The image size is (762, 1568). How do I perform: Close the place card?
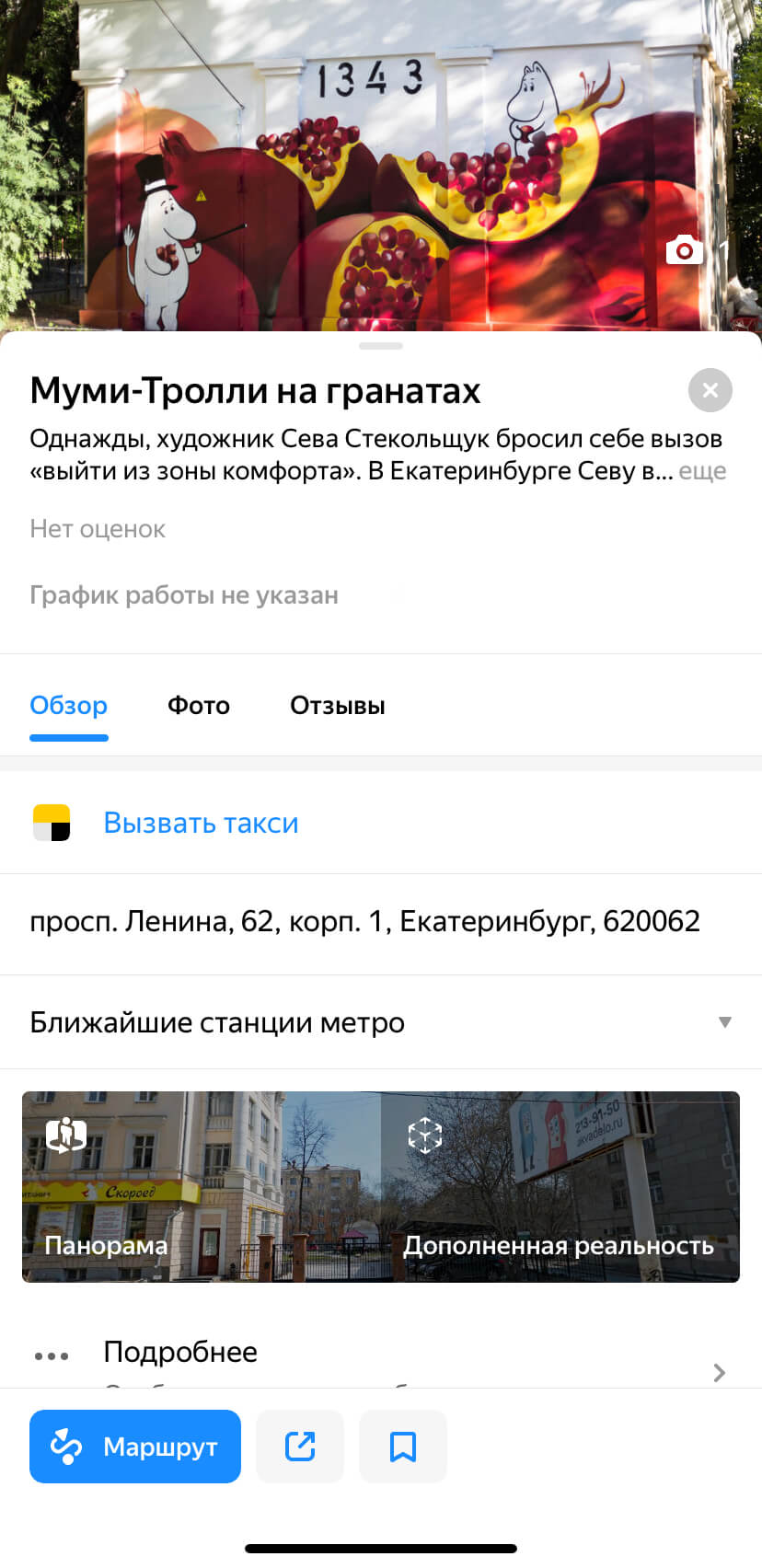[710, 390]
